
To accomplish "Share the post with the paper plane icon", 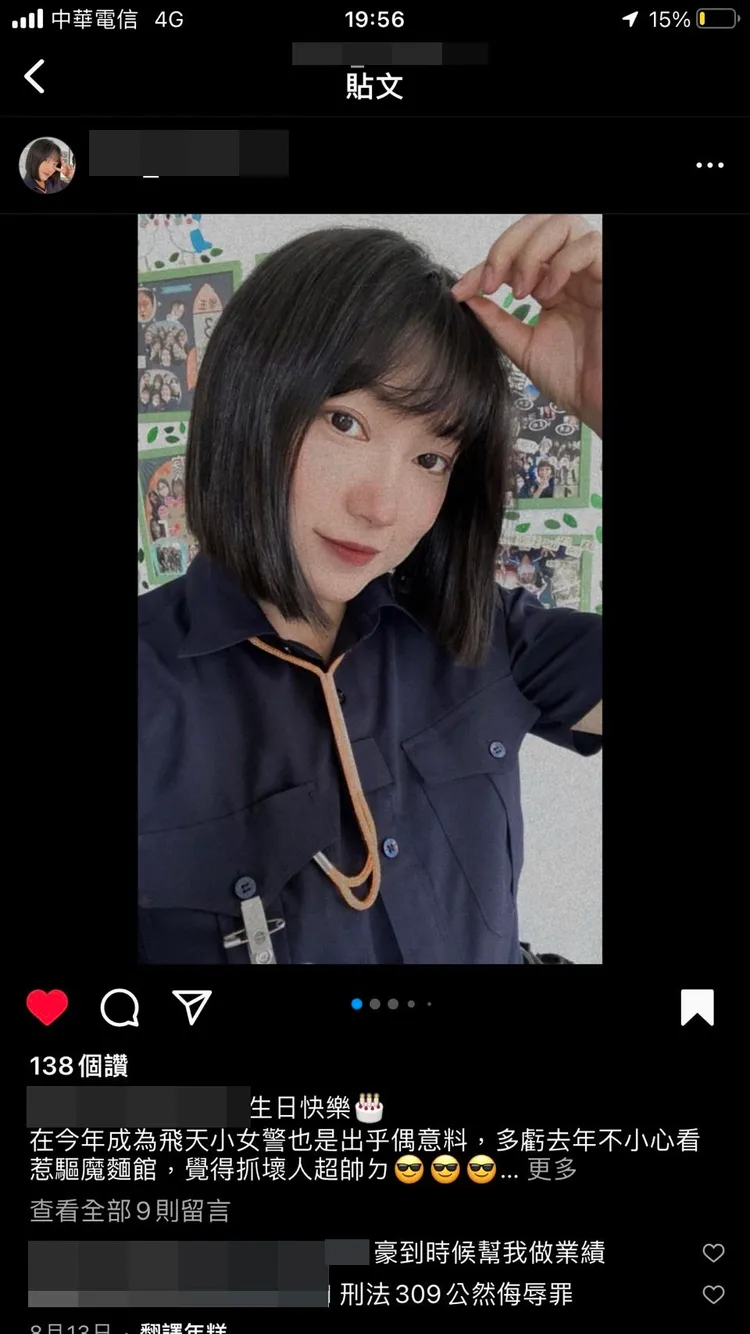I will coord(192,1008).
